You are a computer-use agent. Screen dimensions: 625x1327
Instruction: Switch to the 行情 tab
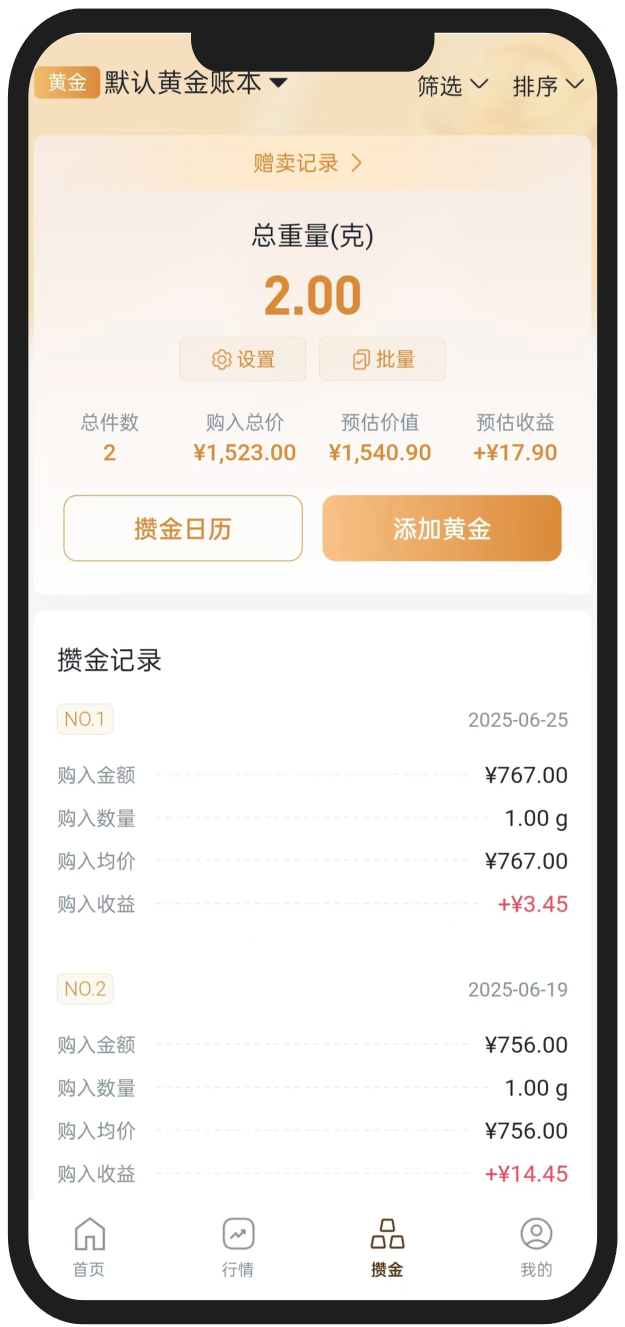238,1247
